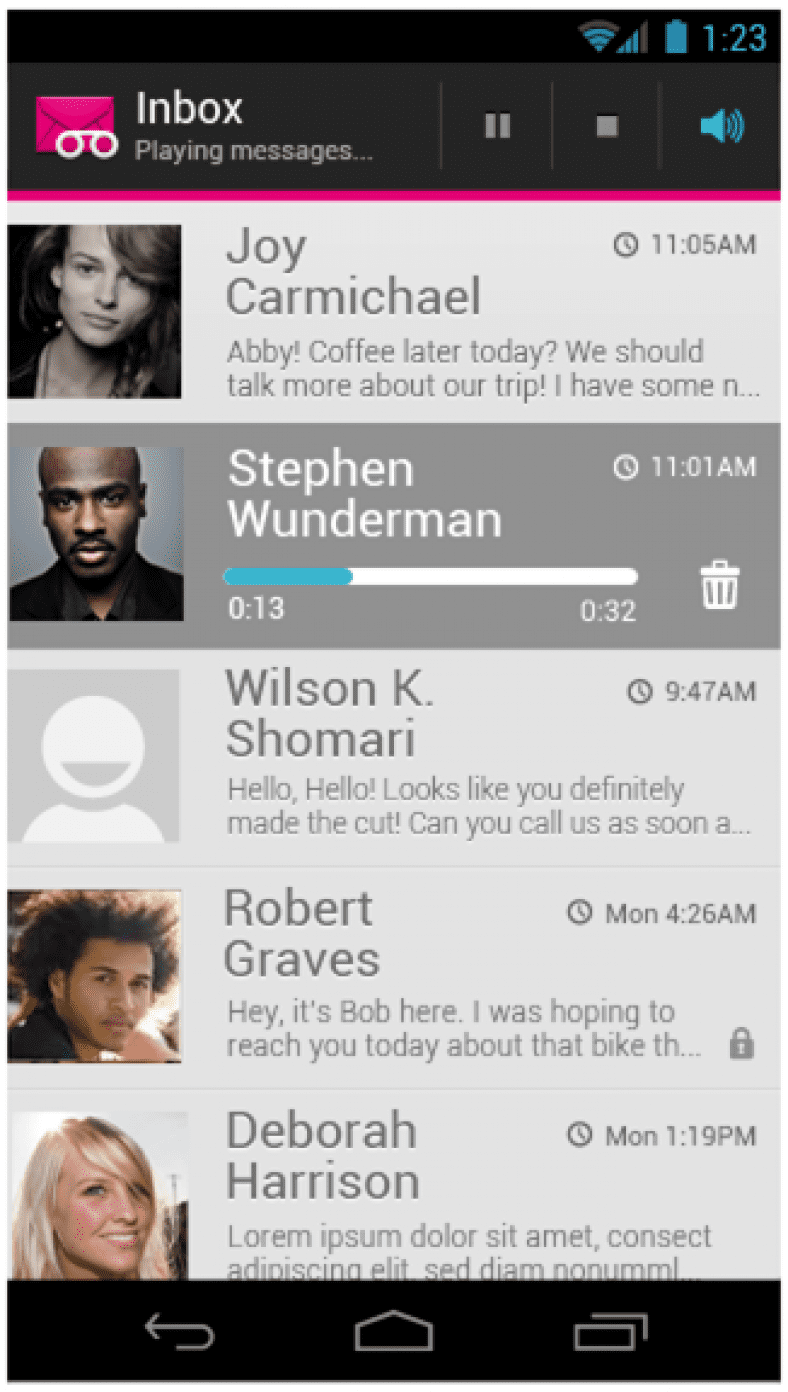Tap the clock icon on Wilson K. Shomari's message
This screenshot has width=788, height=1392.
[x=638, y=690]
